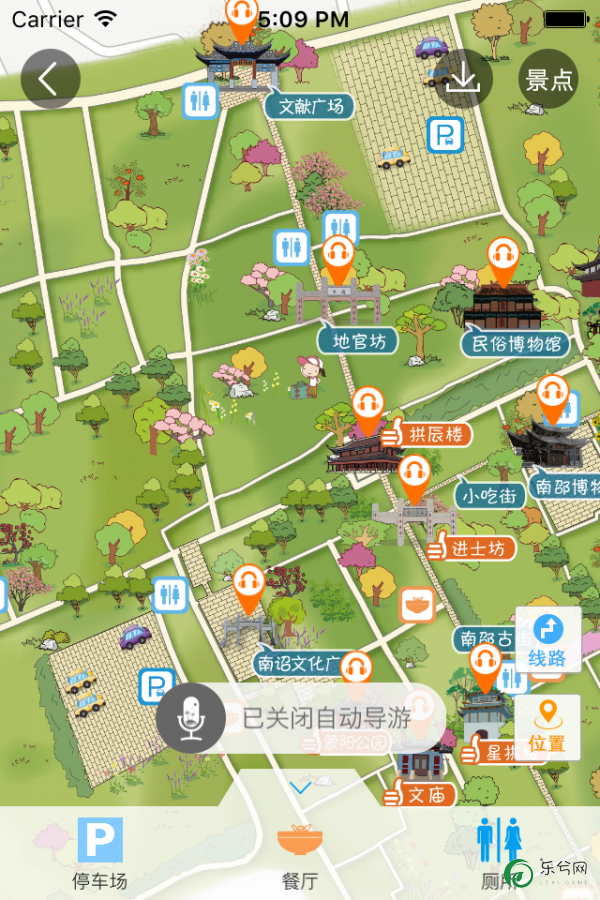
Task: Tap the restaurant bowl marker on the map
Action: coord(417,605)
